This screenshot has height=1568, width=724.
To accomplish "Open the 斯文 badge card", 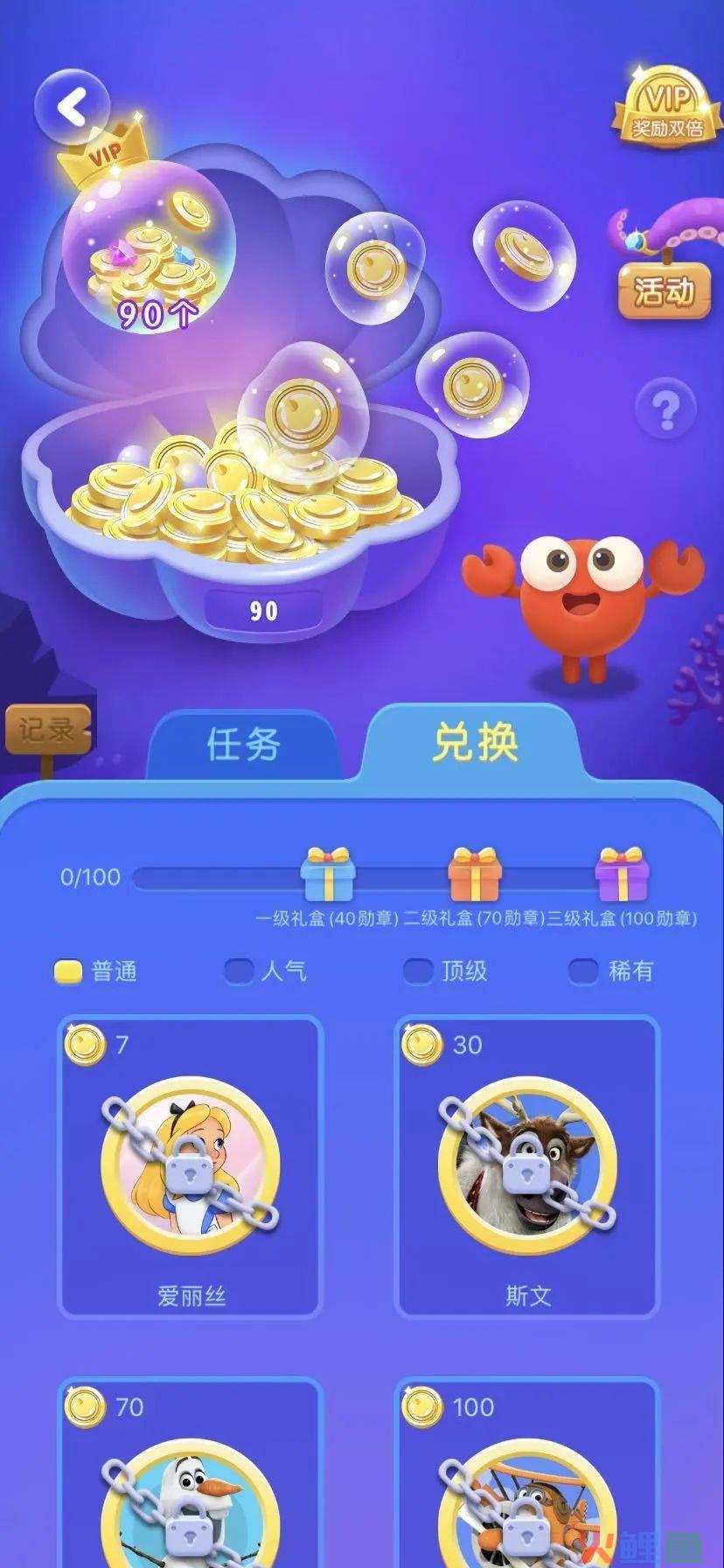I will coord(527,1166).
